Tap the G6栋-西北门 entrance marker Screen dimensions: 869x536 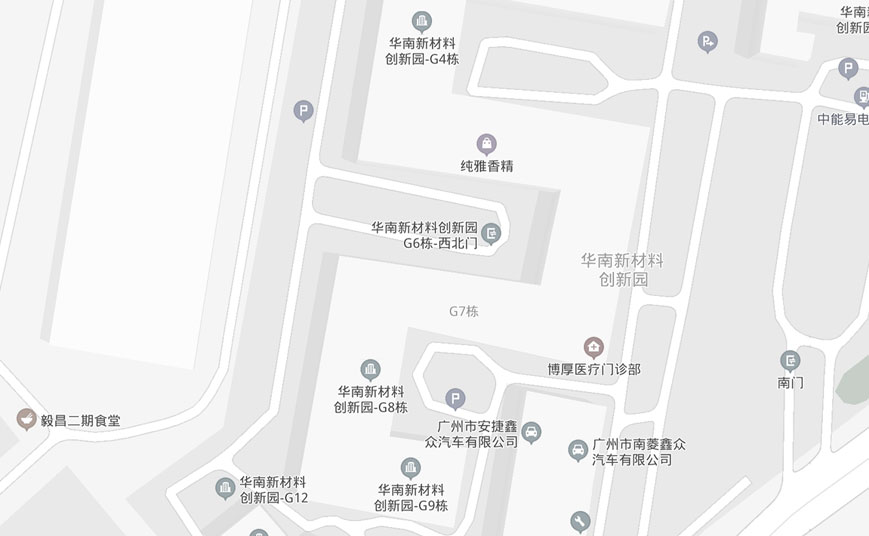coord(491,234)
